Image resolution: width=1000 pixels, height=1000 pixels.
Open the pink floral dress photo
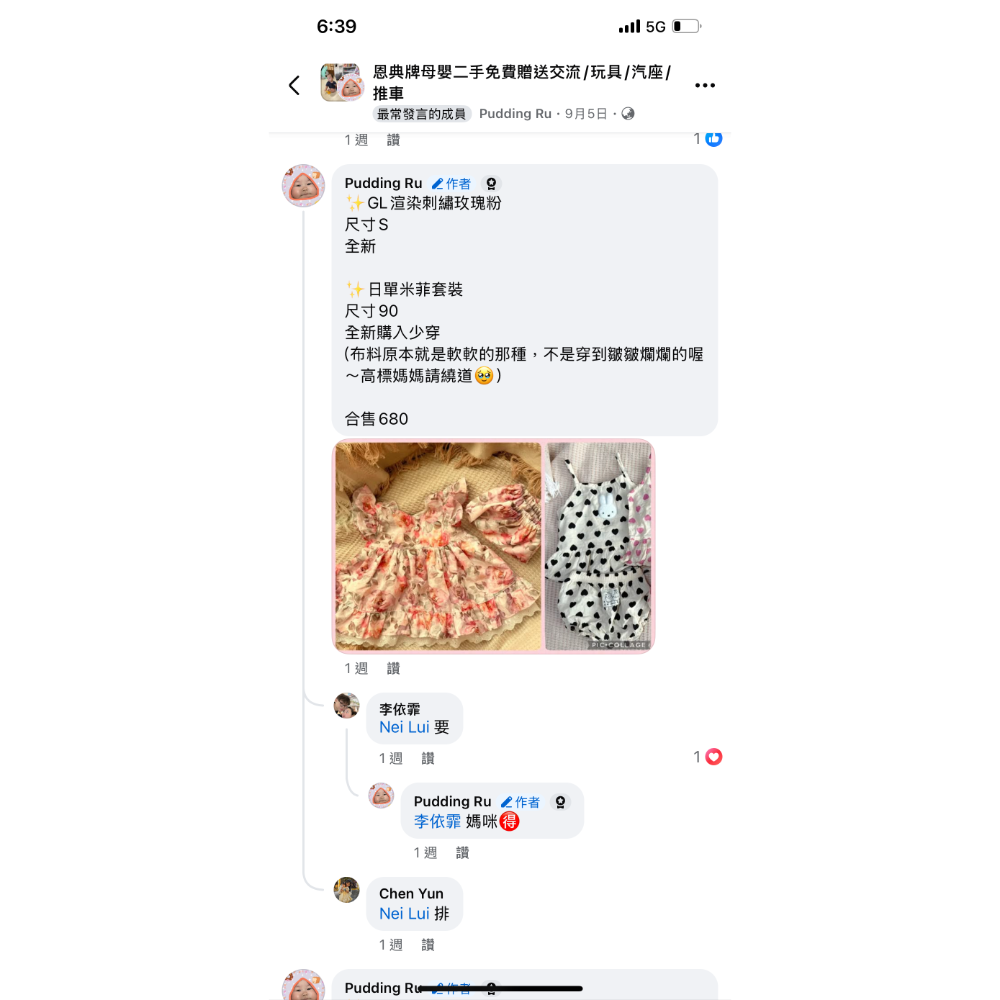438,546
